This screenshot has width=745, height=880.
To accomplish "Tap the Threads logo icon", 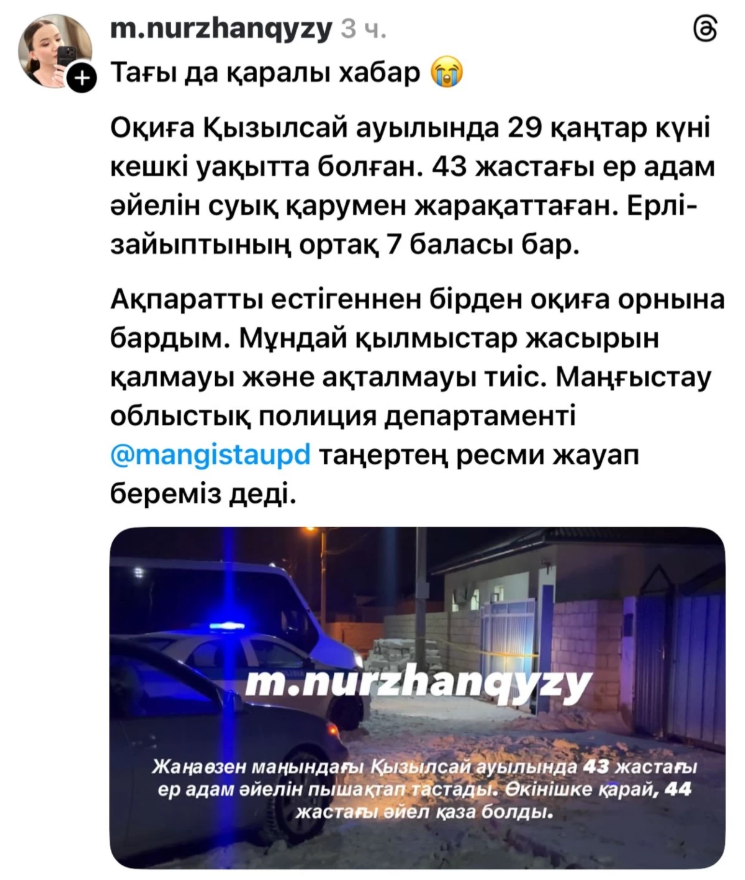I will click(x=704, y=31).
